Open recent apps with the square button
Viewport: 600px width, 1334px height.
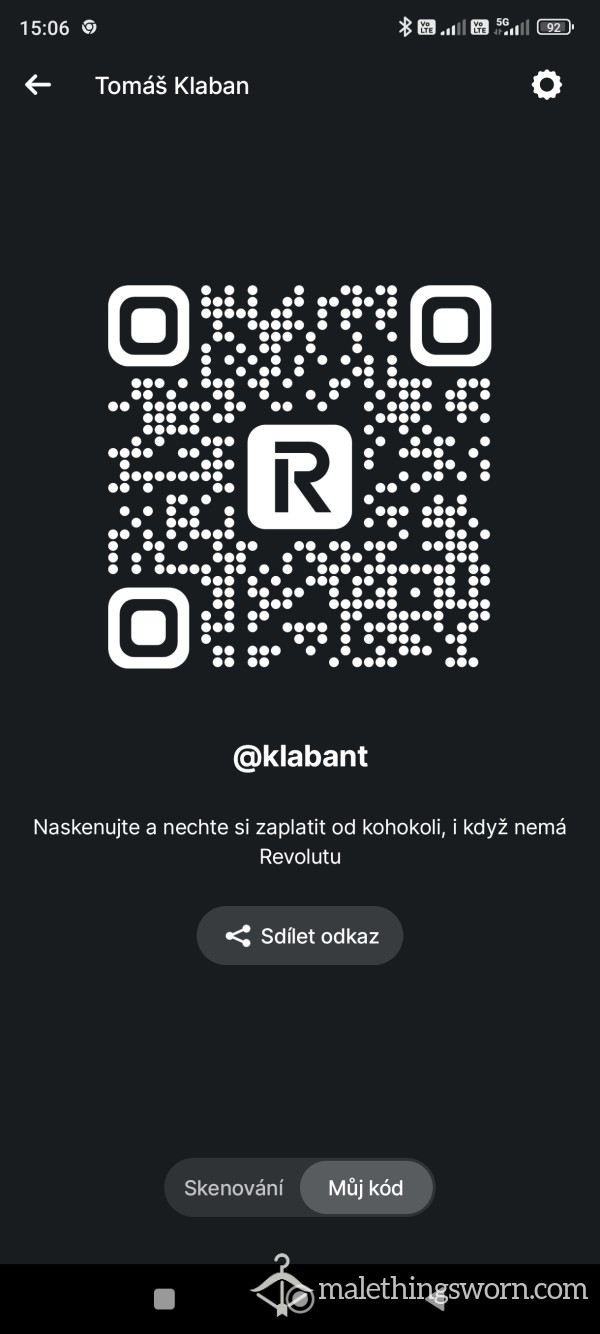tap(164, 1299)
